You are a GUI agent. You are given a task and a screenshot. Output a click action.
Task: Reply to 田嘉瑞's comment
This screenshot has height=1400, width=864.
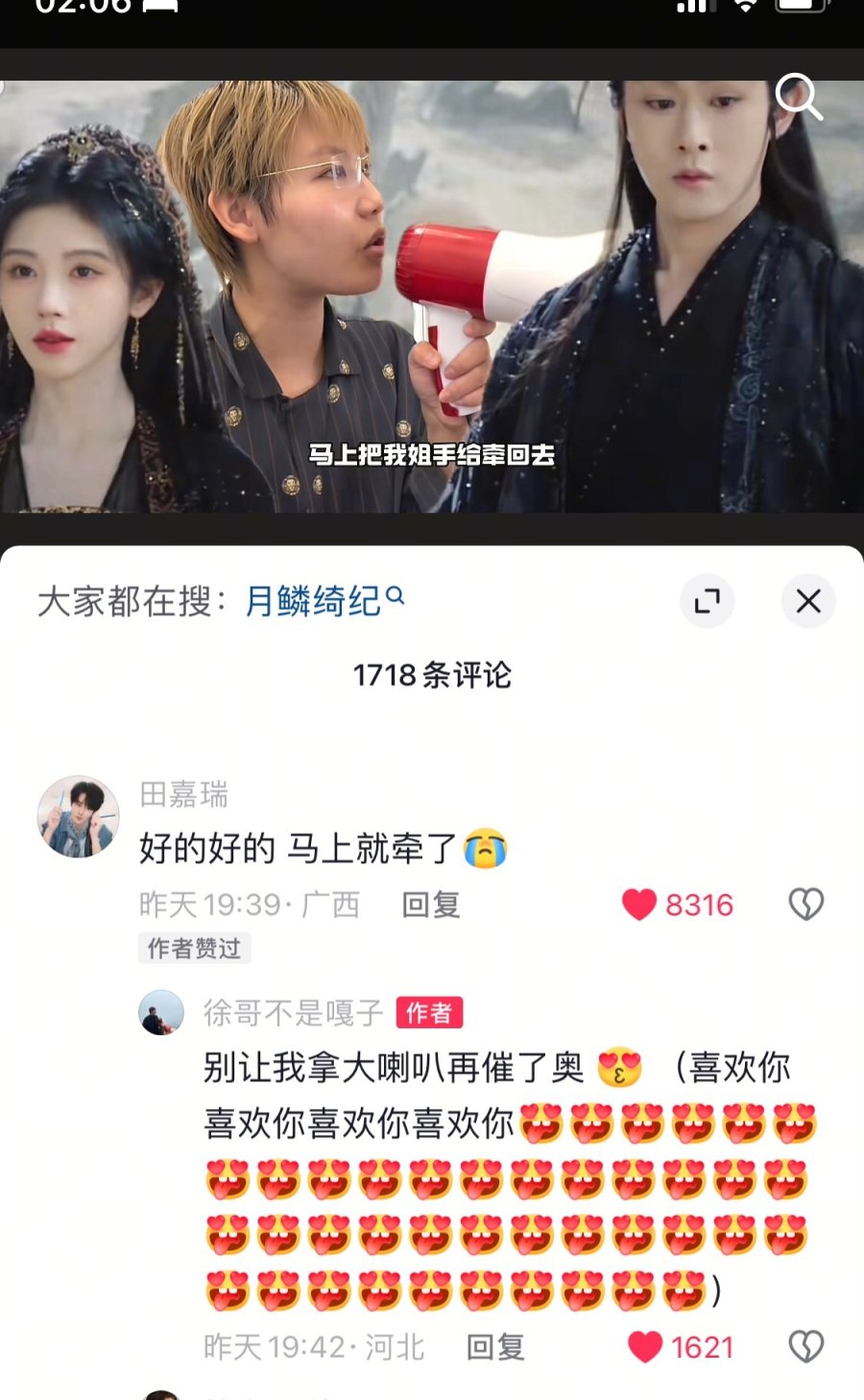click(431, 905)
